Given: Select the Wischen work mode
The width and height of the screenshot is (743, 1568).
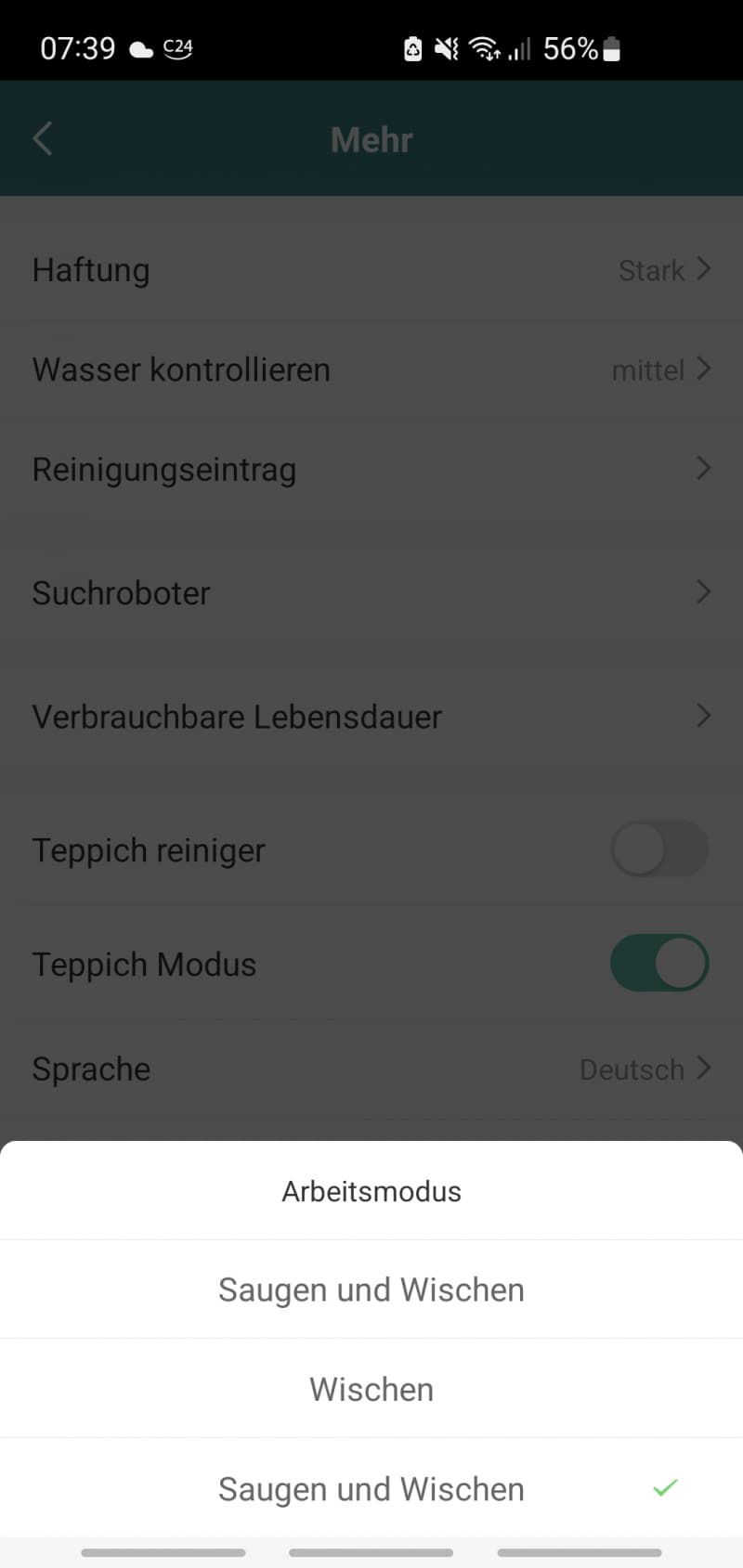Looking at the screenshot, I should tap(371, 1389).
